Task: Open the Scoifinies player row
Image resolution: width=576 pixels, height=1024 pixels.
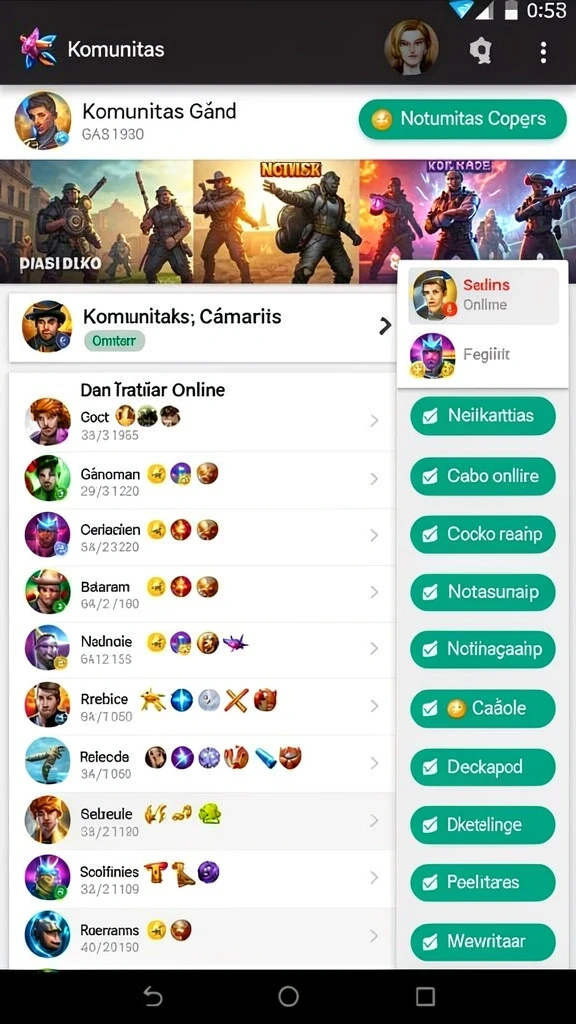Action: point(202,877)
